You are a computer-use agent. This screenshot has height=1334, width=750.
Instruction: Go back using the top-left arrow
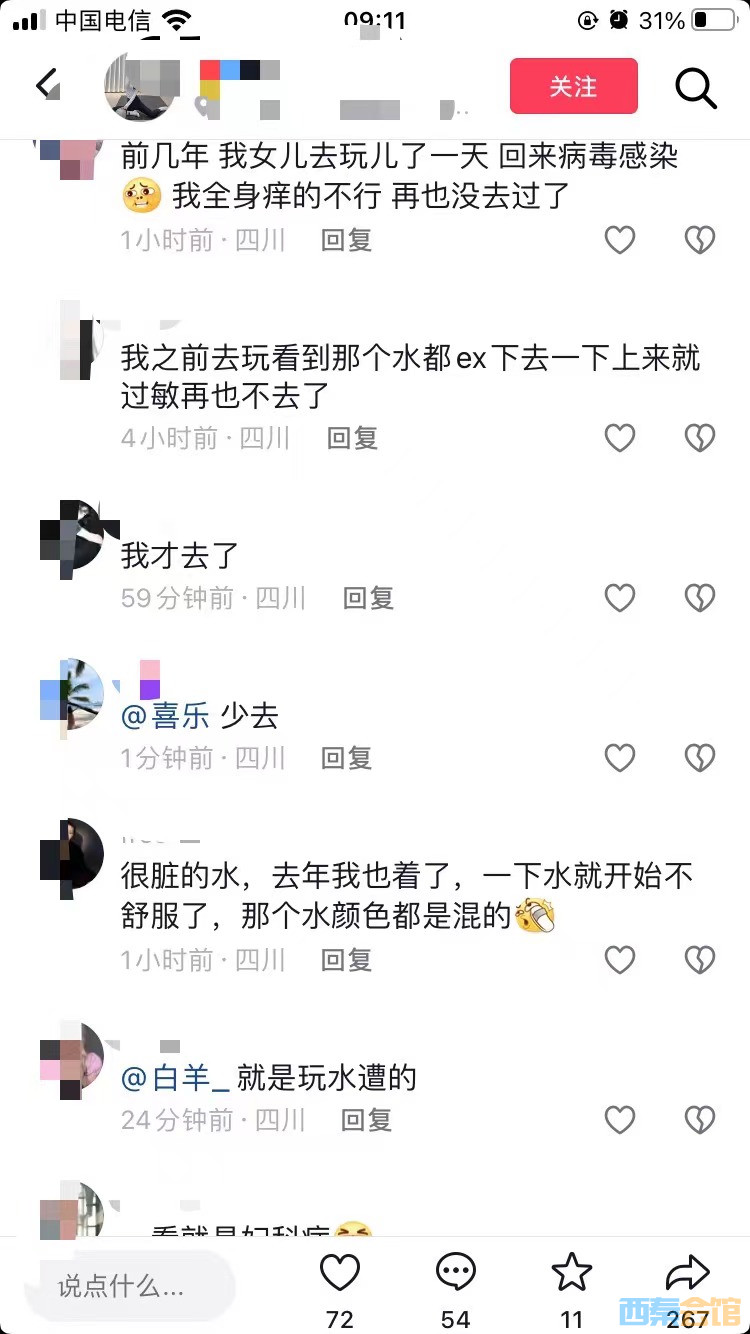tap(47, 85)
